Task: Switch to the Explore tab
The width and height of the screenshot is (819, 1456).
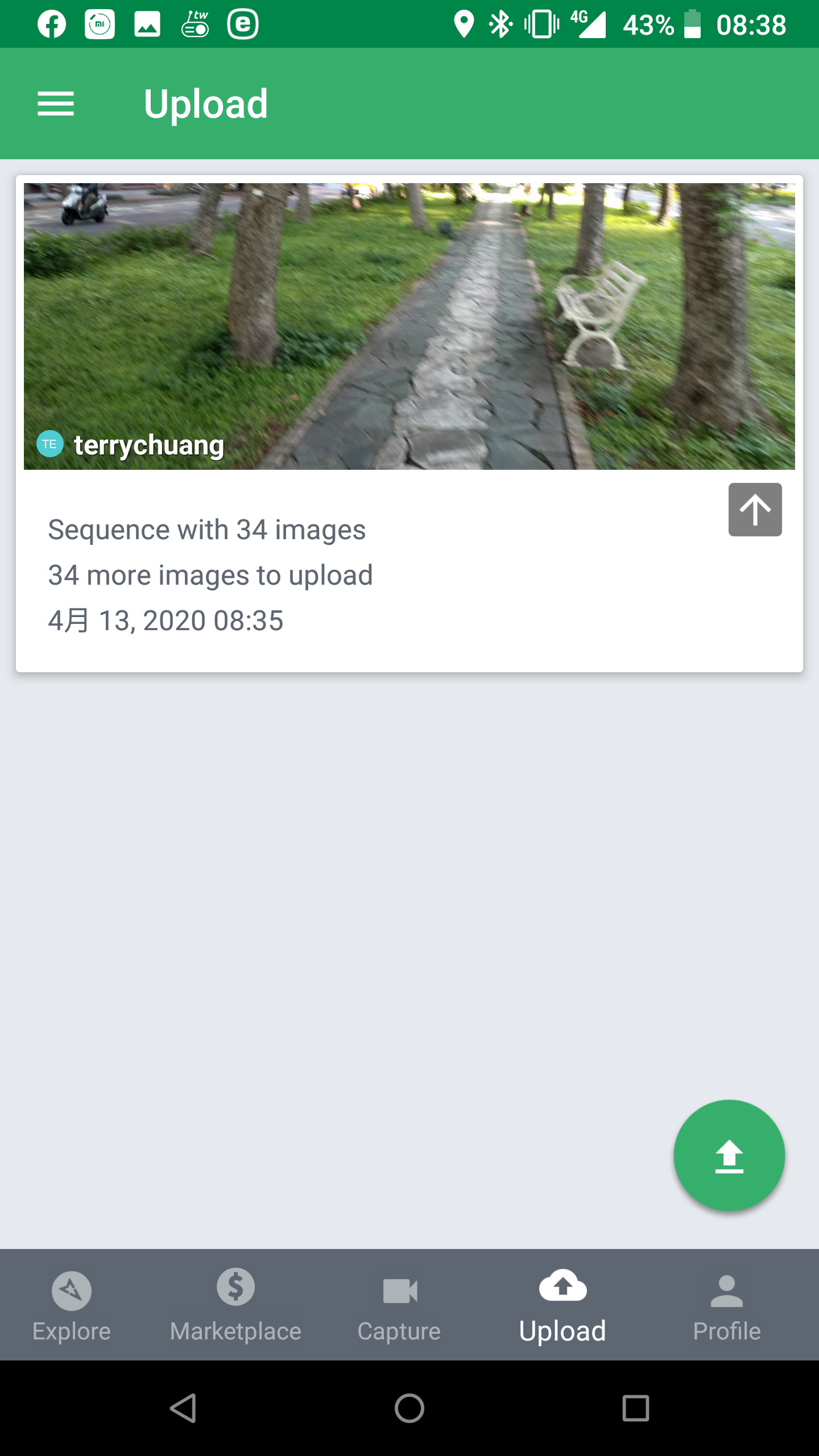Action: click(x=72, y=1305)
